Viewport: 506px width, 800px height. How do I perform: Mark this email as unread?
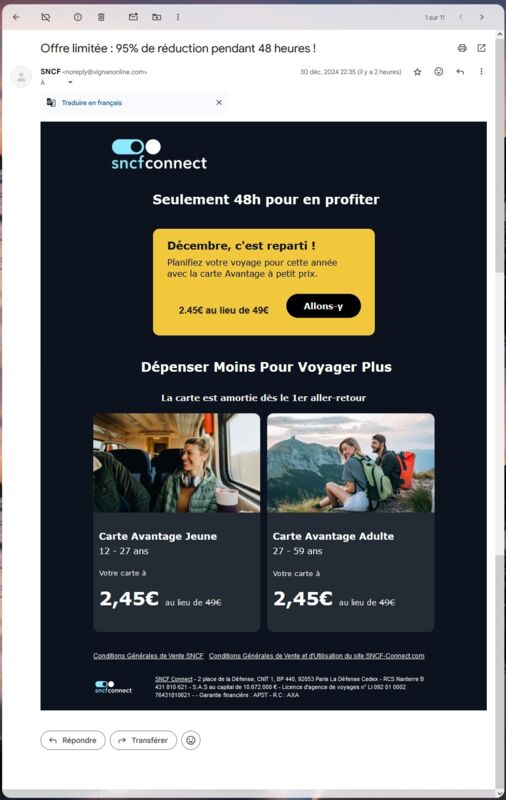click(x=133, y=17)
